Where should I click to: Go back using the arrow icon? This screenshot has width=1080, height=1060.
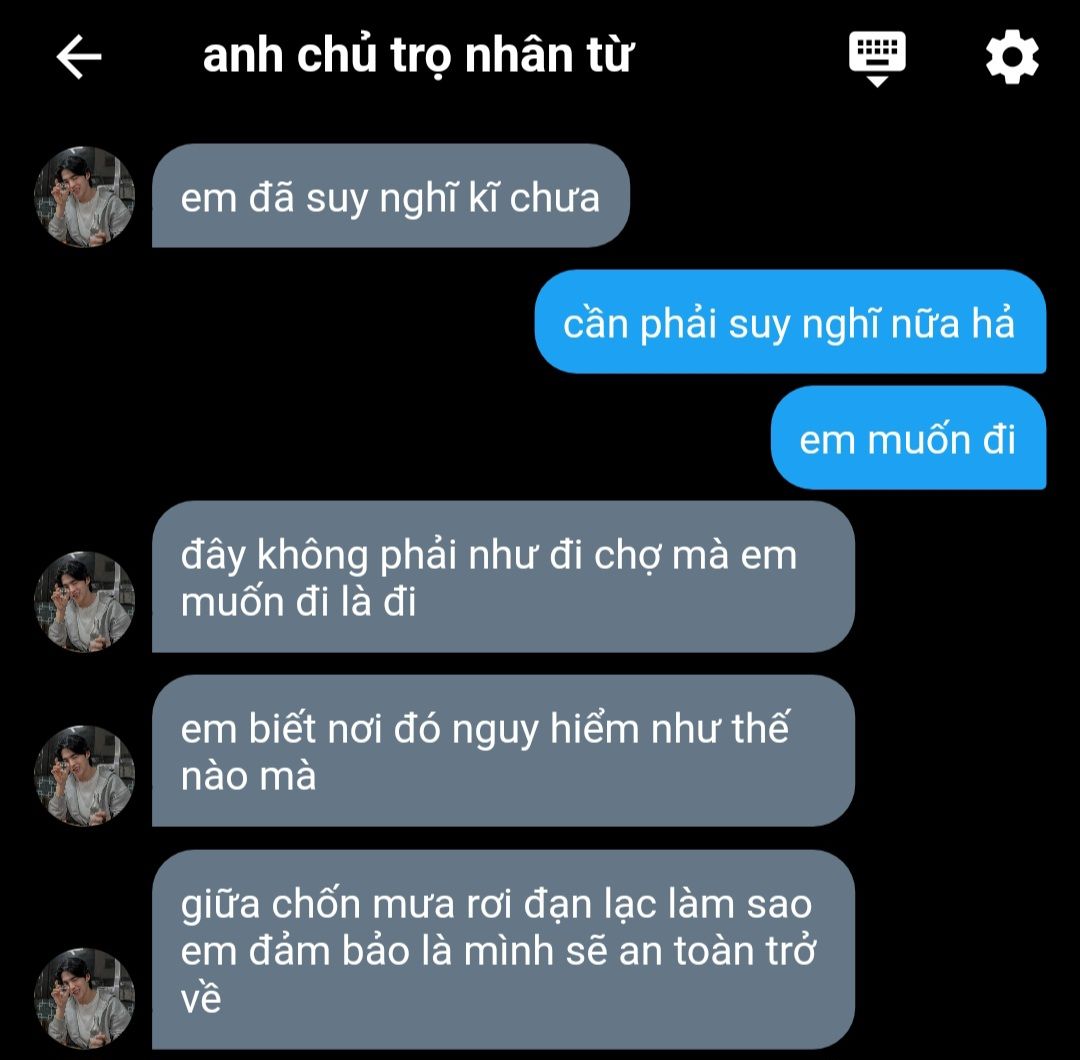coord(79,57)
